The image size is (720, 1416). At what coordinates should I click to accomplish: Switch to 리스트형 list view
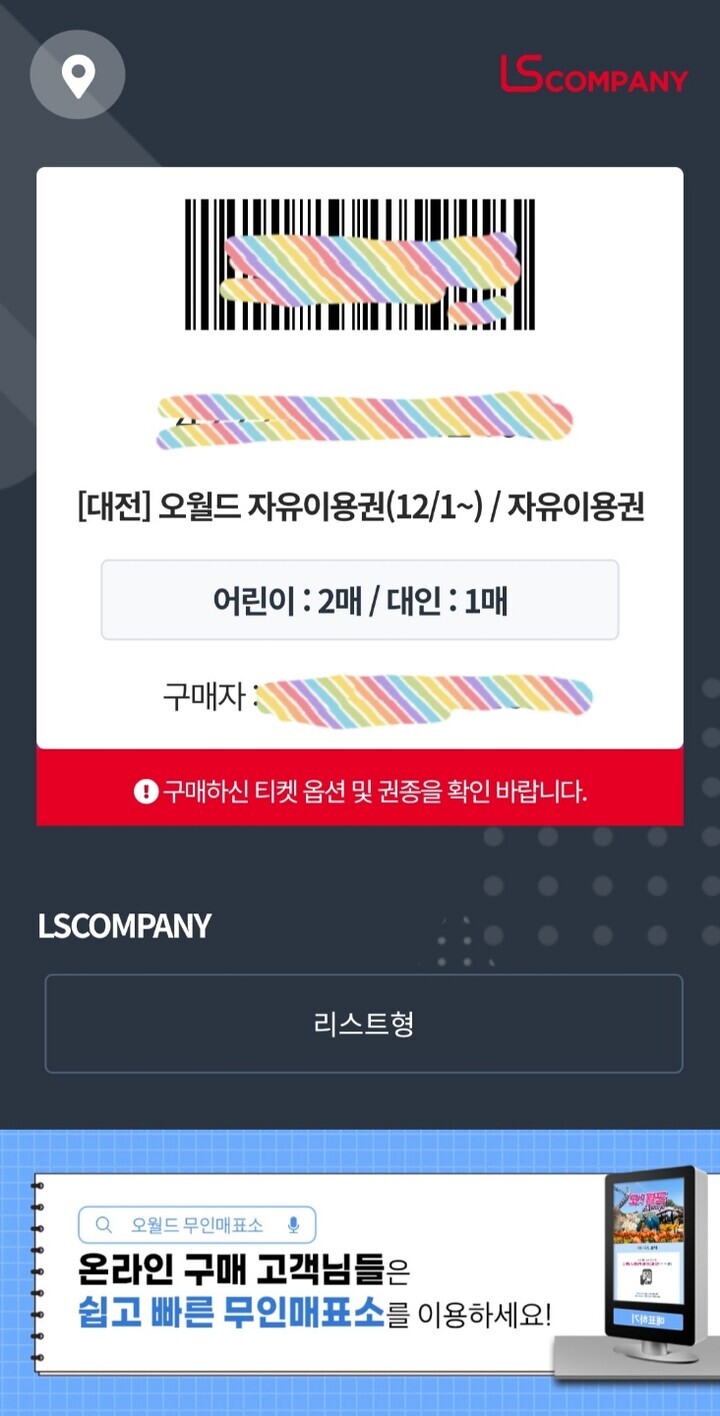363,1023
